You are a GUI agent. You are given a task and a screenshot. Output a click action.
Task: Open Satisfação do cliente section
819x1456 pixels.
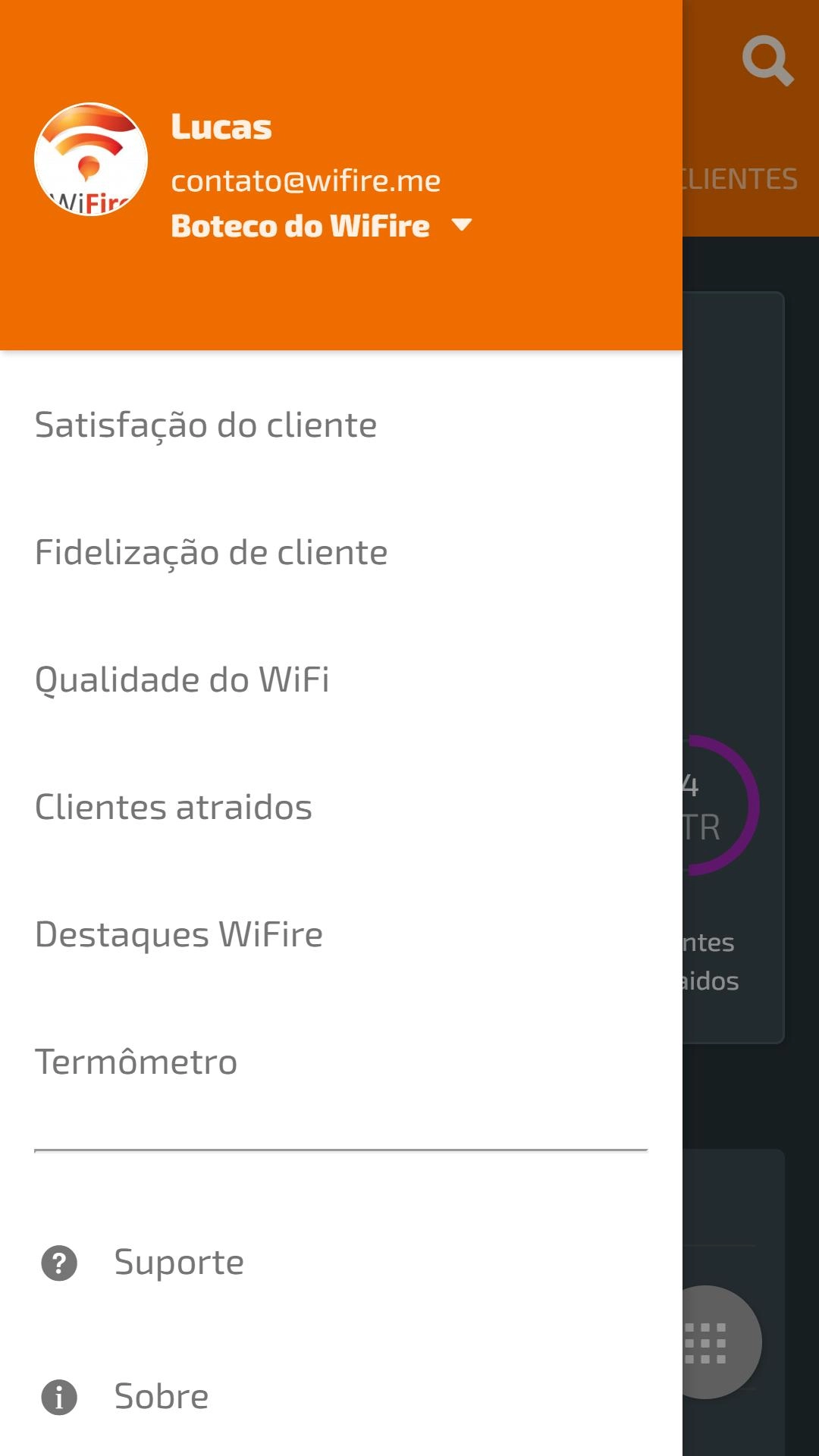[206, 425]
